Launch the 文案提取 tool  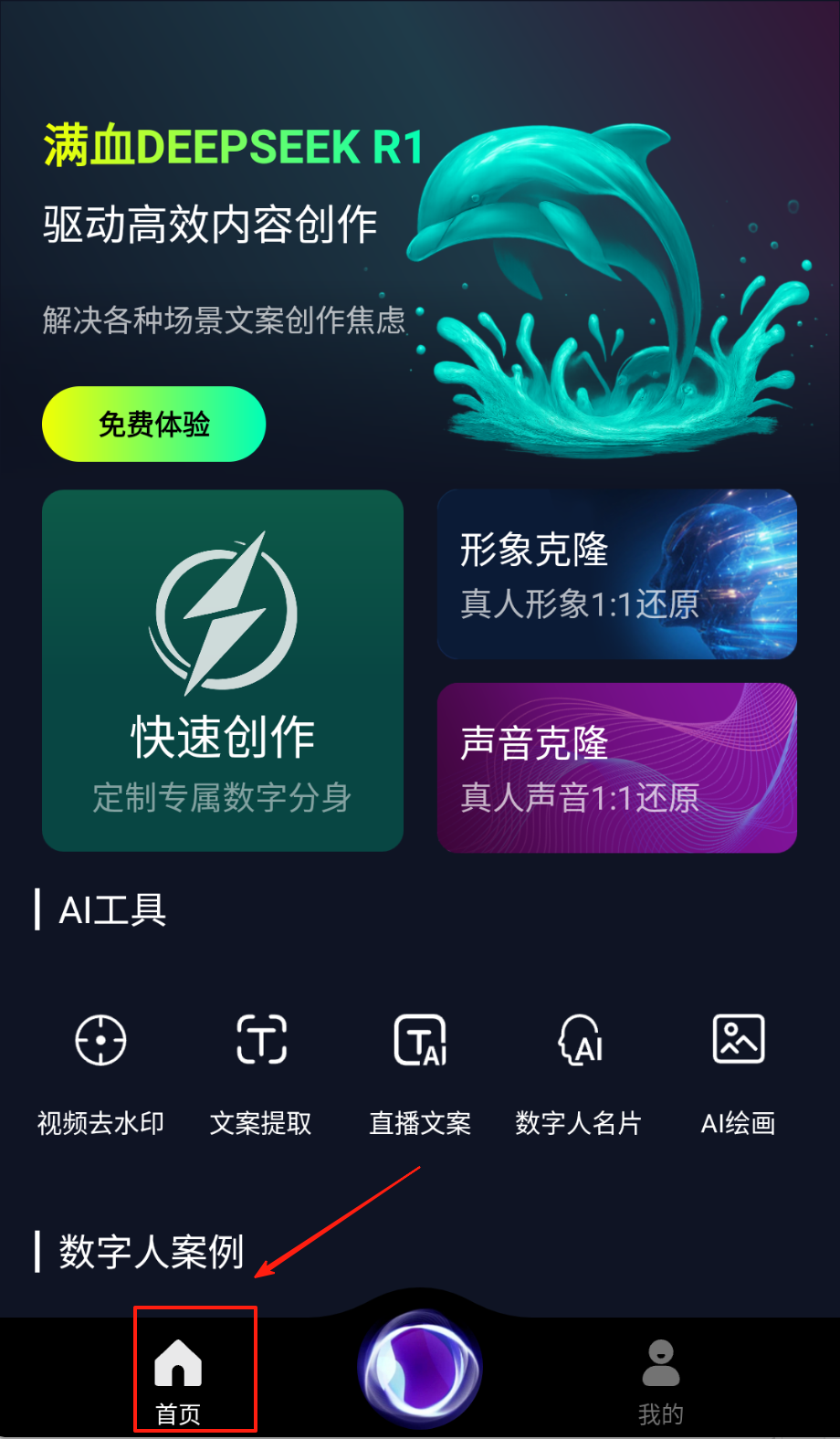[x=261, y=1070]
